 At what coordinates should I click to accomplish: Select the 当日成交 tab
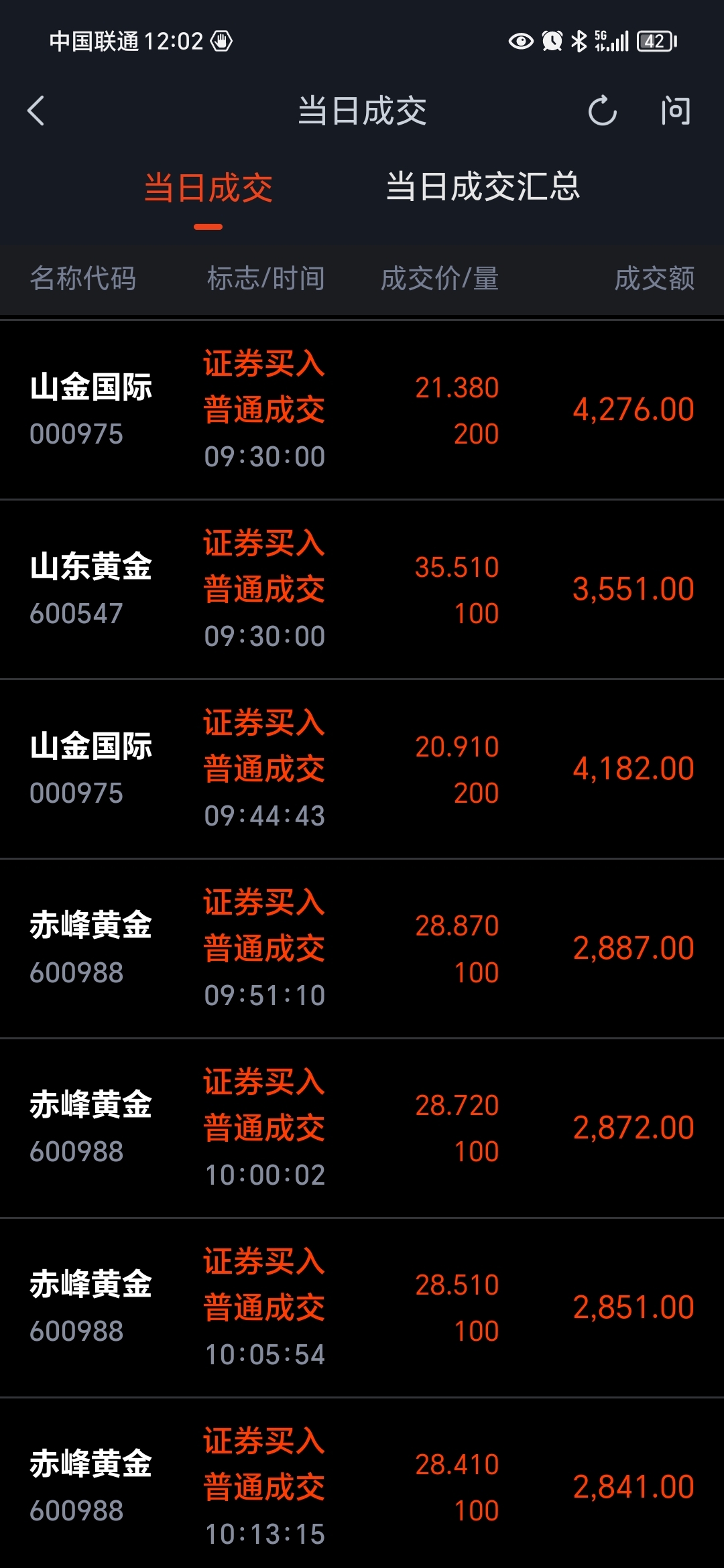tap(208, 188)
